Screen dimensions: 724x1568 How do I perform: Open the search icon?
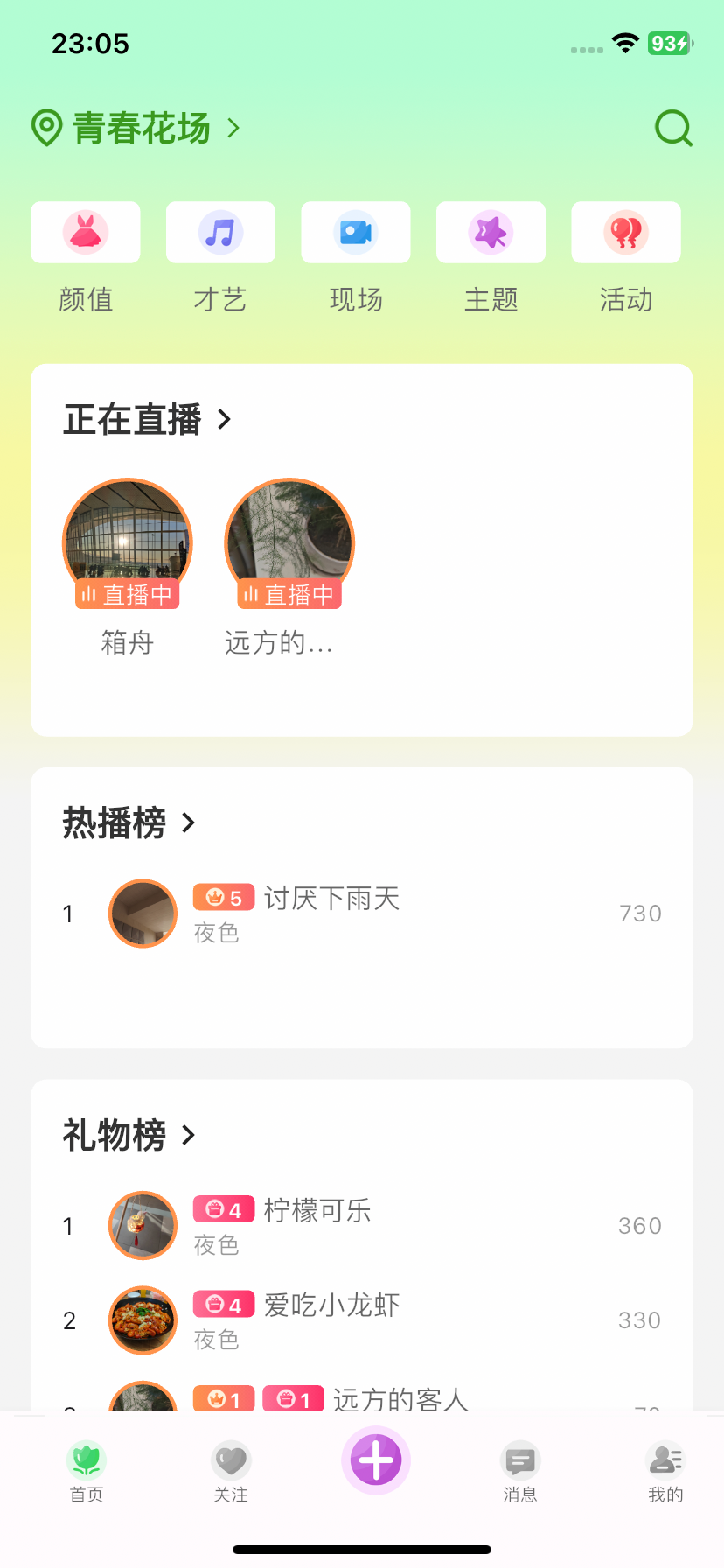[x=673, y=129]
